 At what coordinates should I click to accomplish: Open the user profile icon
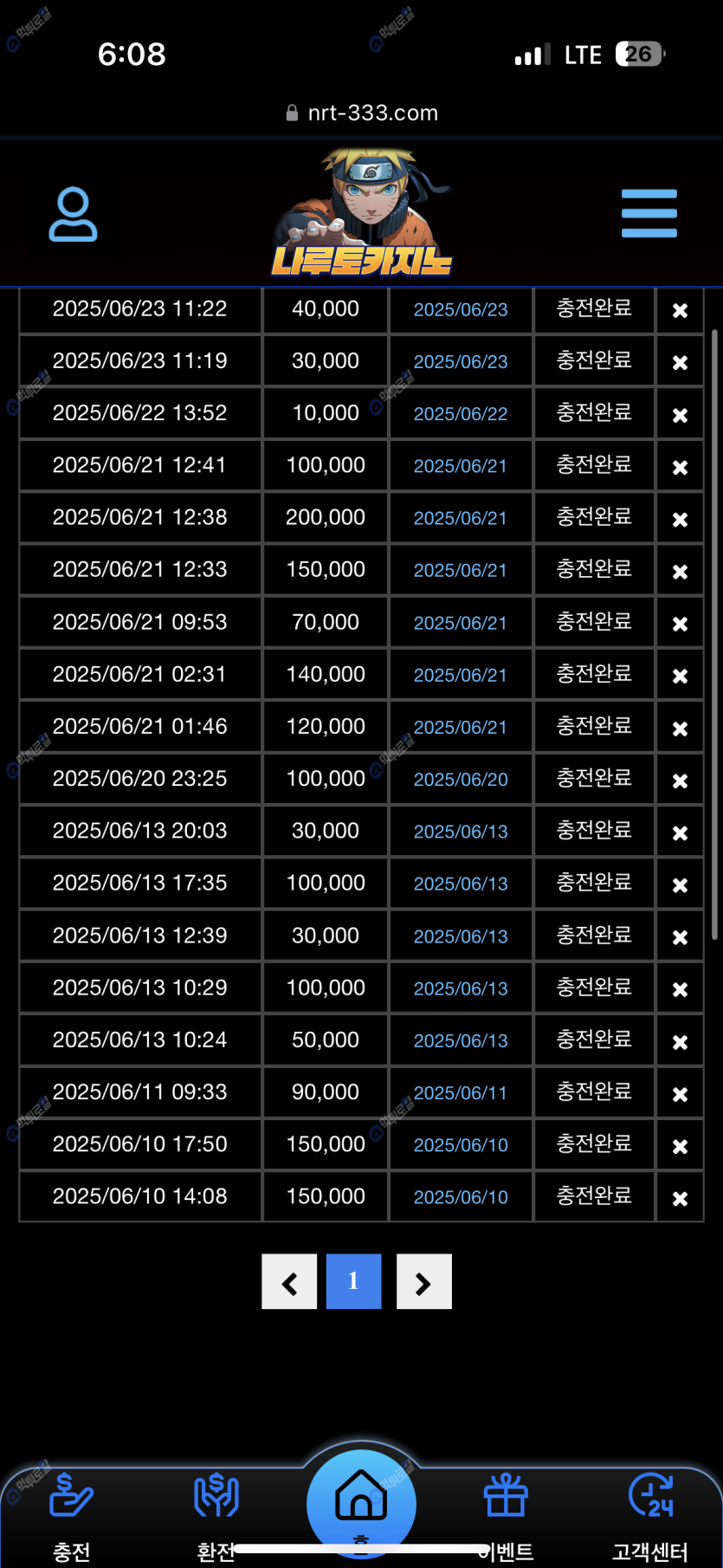(x=73, y=214)
